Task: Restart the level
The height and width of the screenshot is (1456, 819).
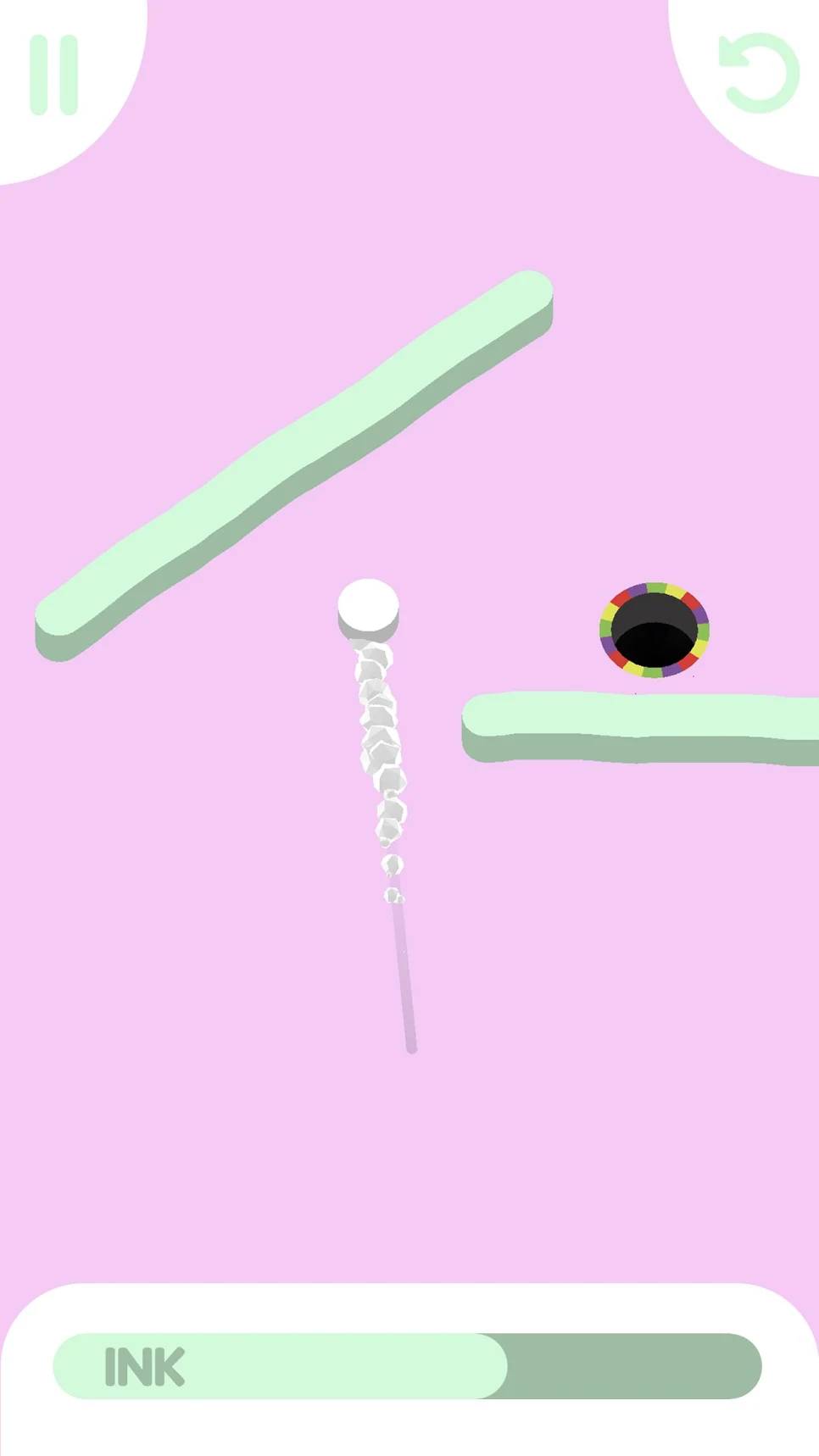Action: (x=759, y=73)
